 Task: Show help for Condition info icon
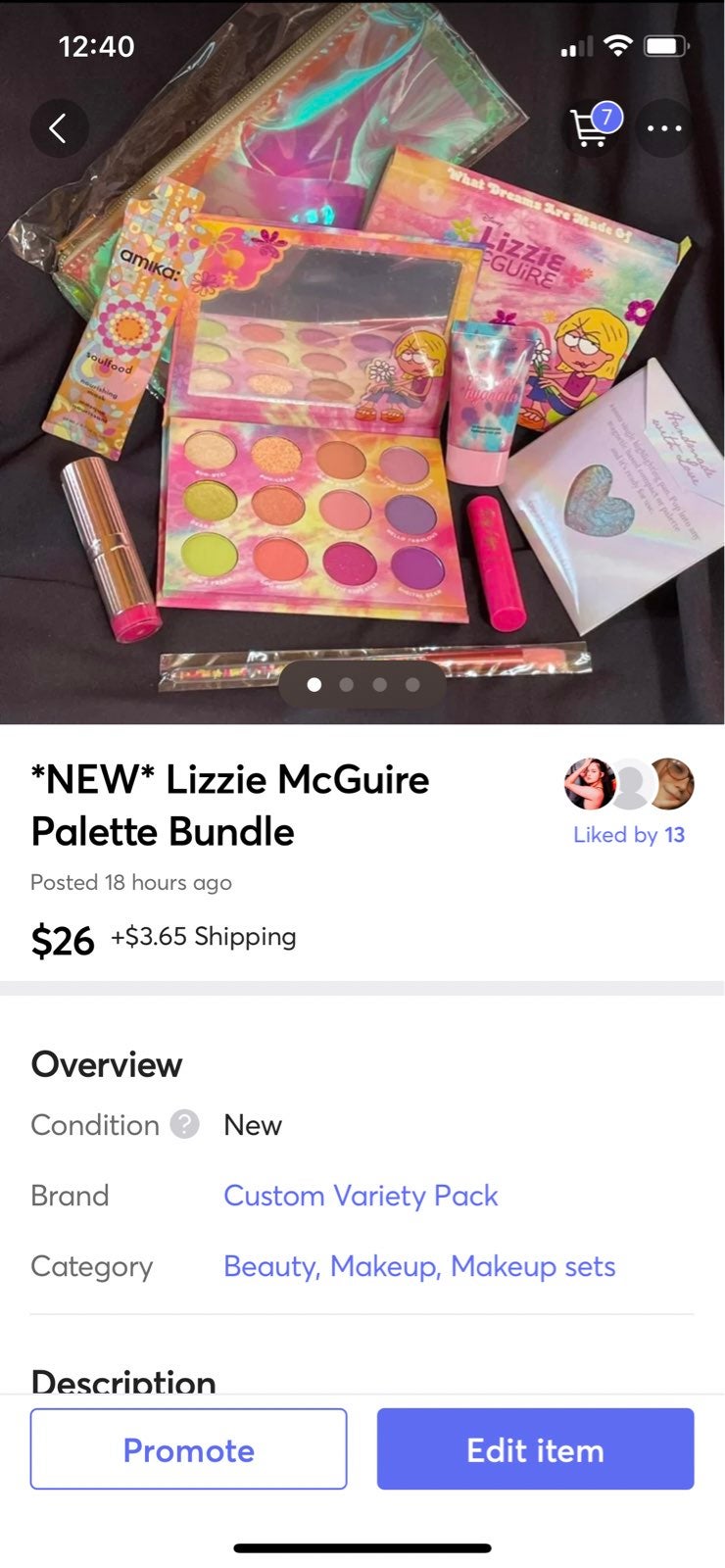point(184,1124)
